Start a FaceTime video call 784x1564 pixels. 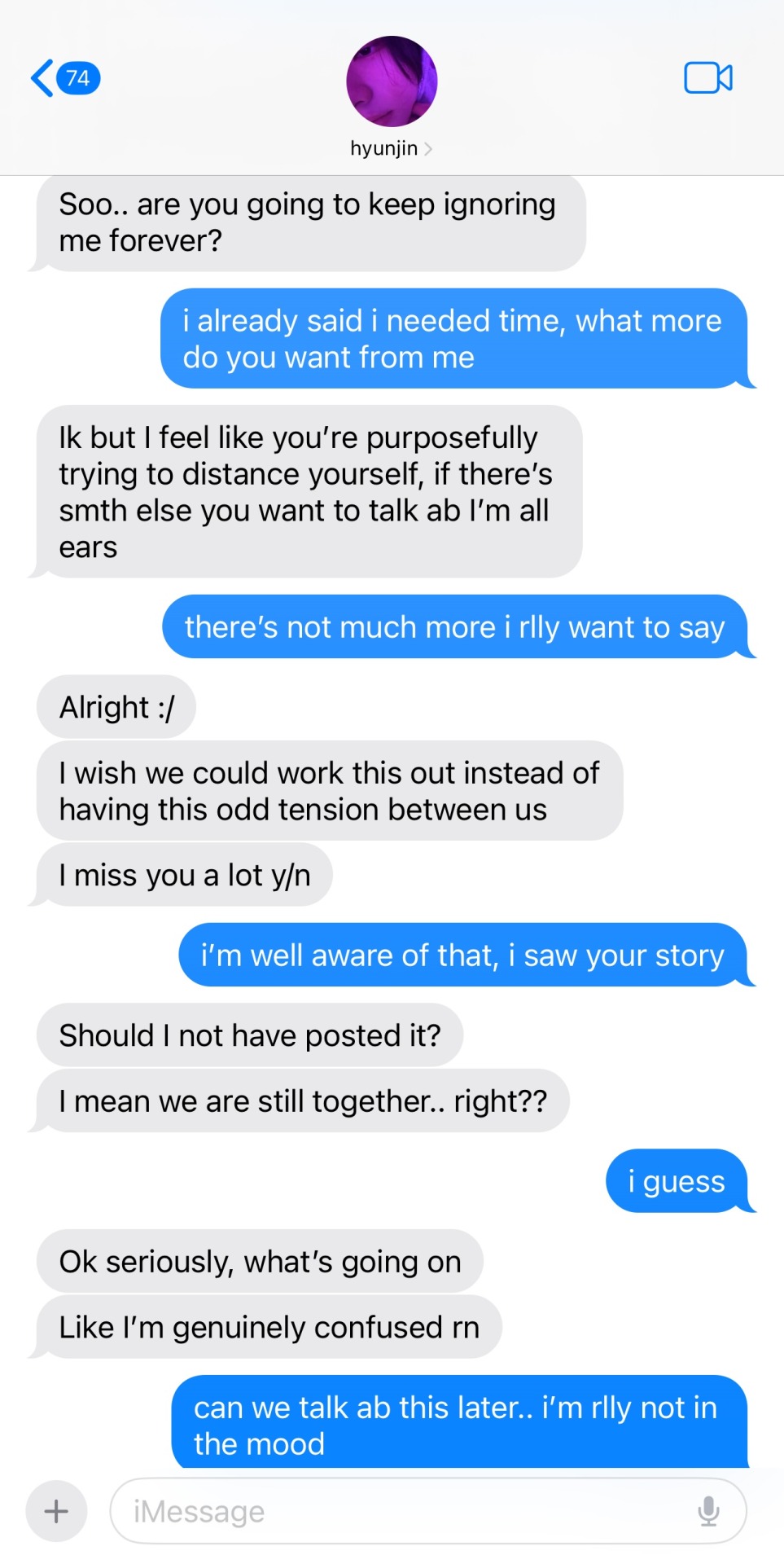(707, 78)
